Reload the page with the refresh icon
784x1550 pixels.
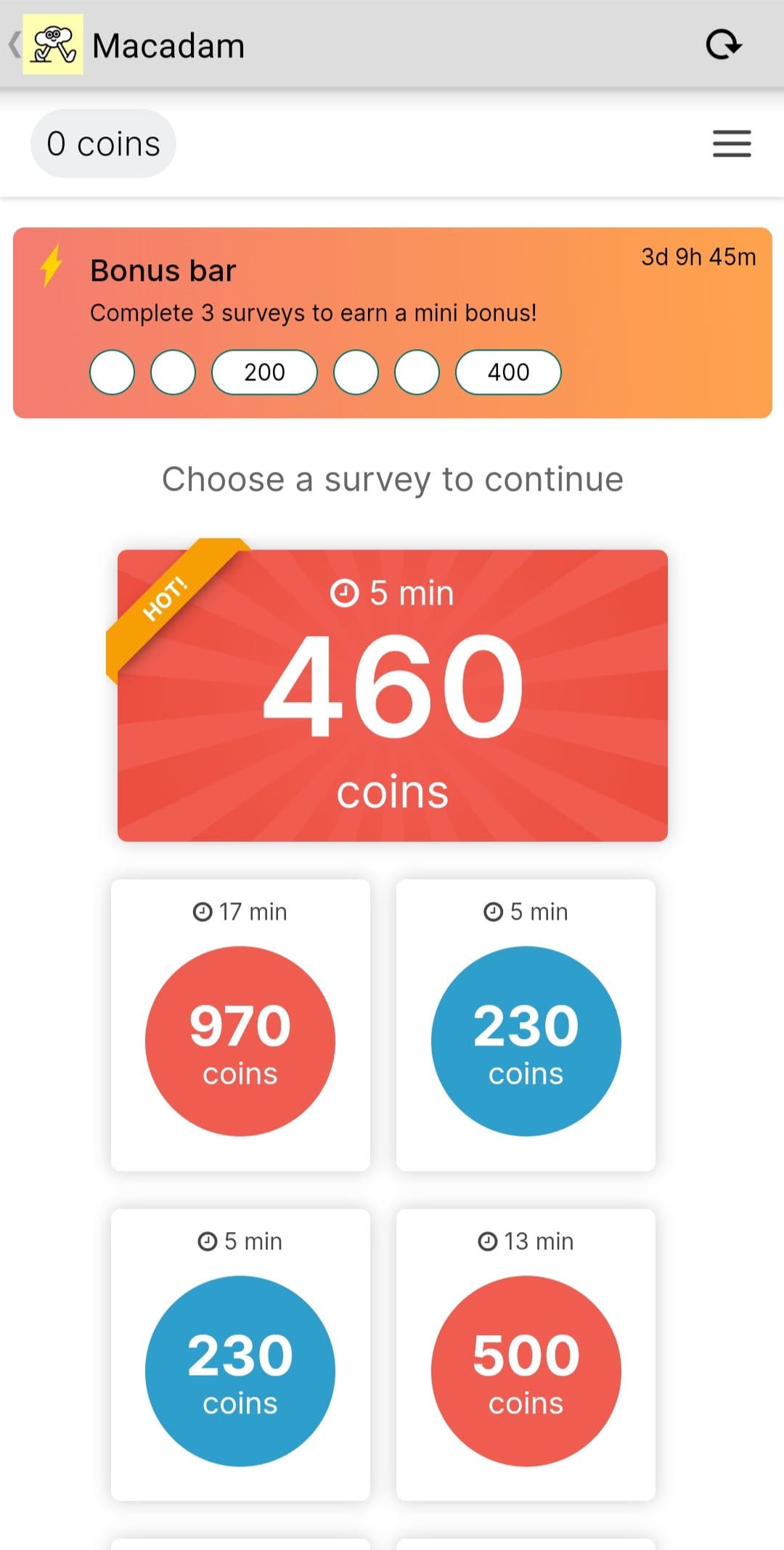[x=724, y=45]
